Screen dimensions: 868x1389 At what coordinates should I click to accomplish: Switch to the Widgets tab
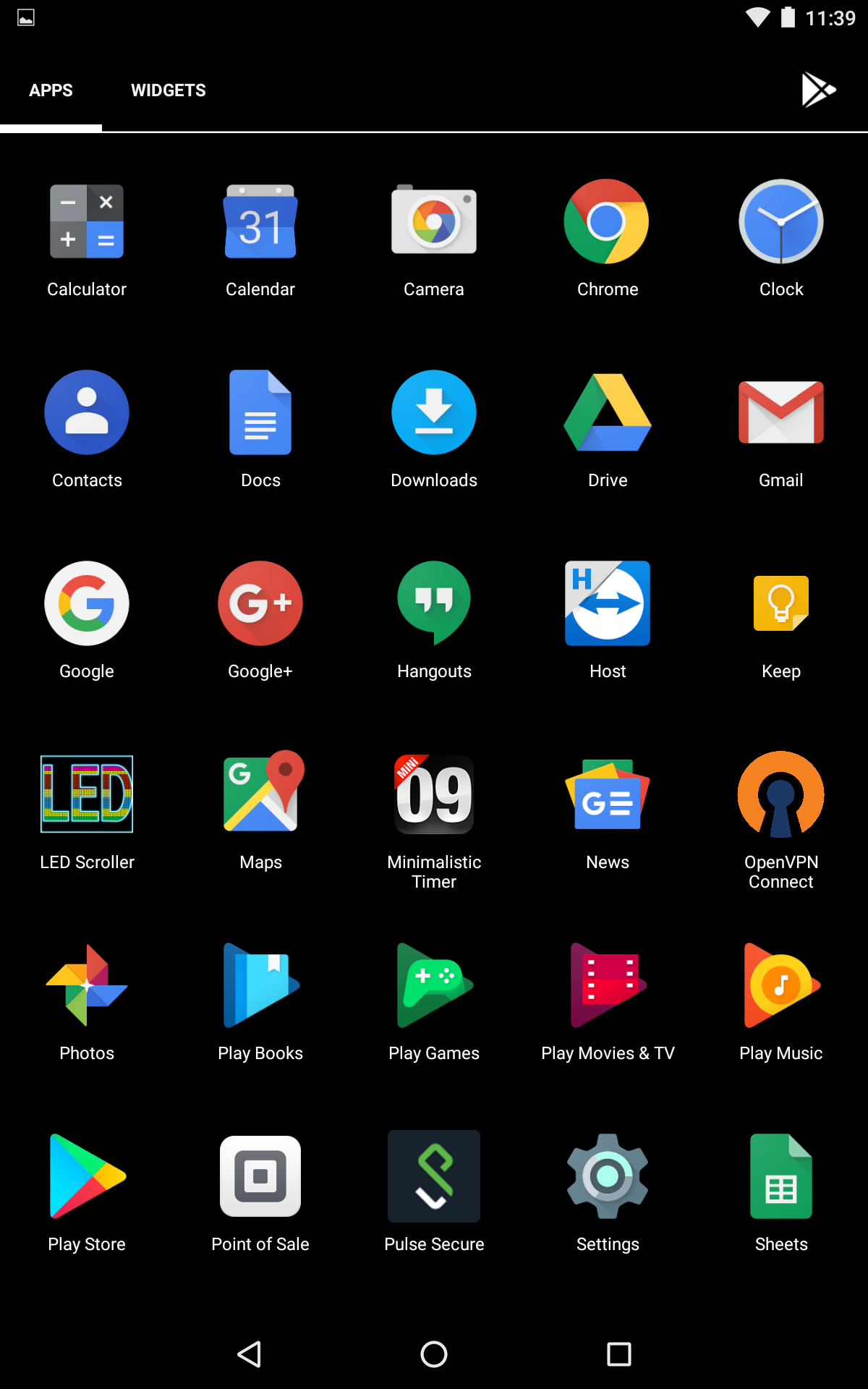coord(168,90)
